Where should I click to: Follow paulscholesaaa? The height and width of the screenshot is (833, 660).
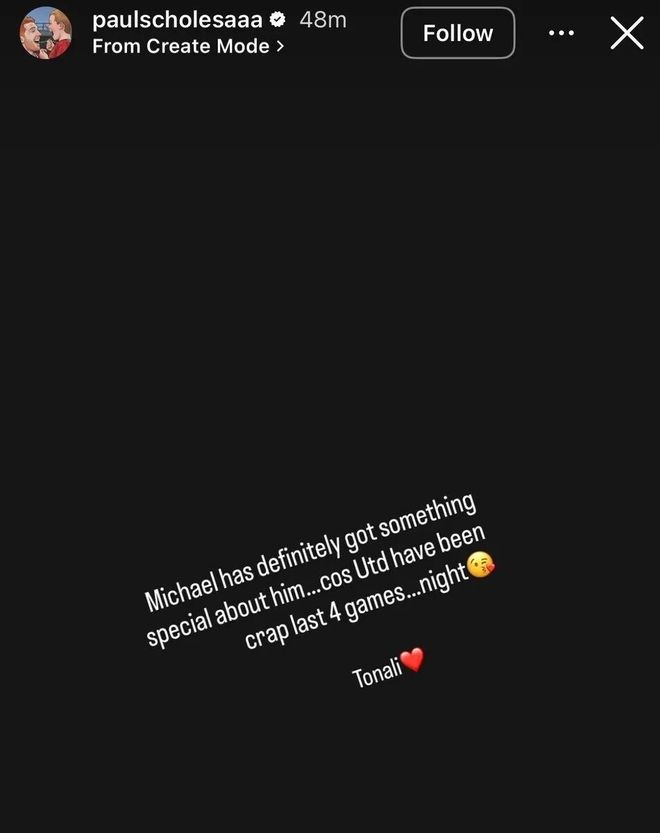(457, 33)
